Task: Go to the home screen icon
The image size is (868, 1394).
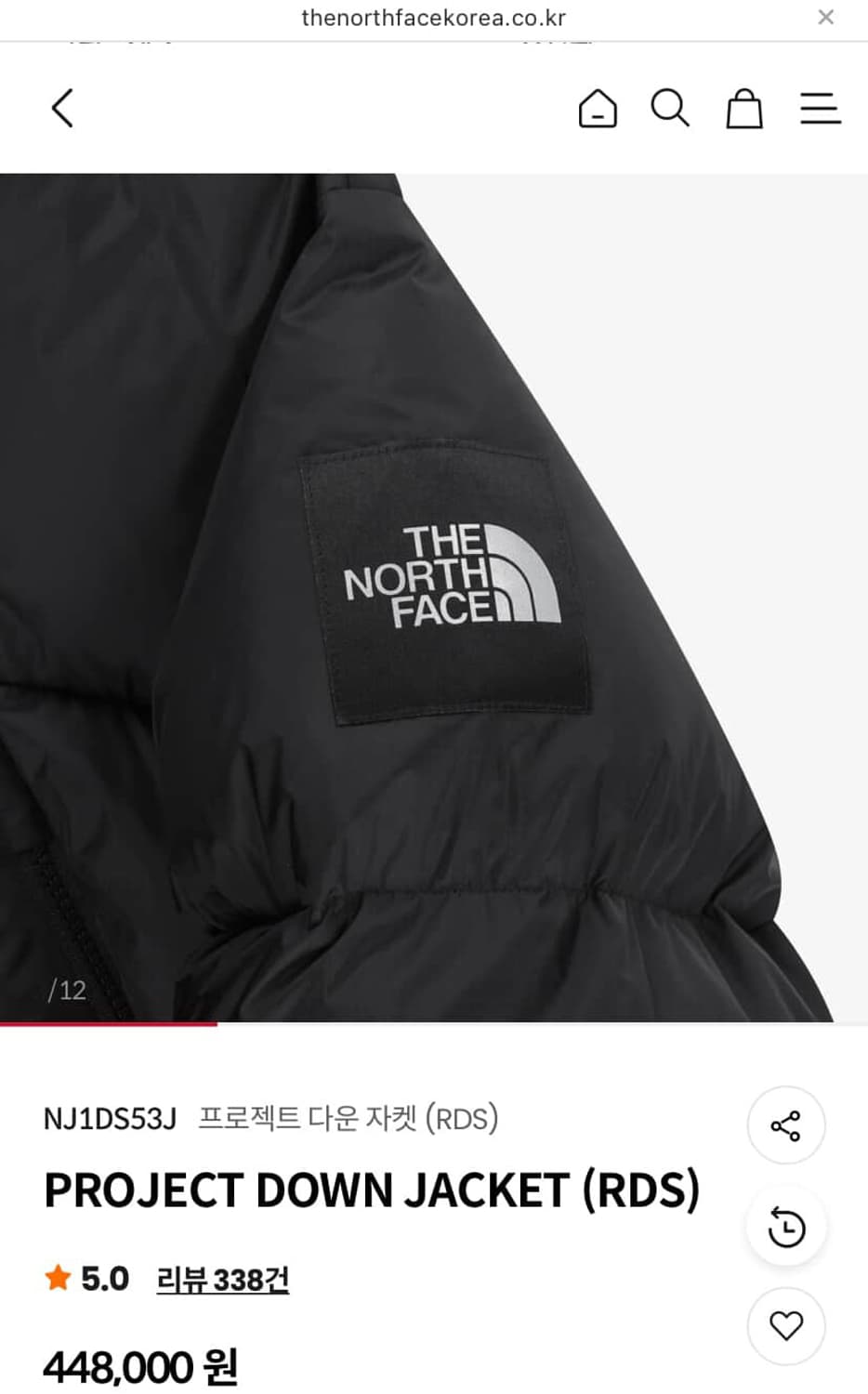Action: [x=599, y=109]
